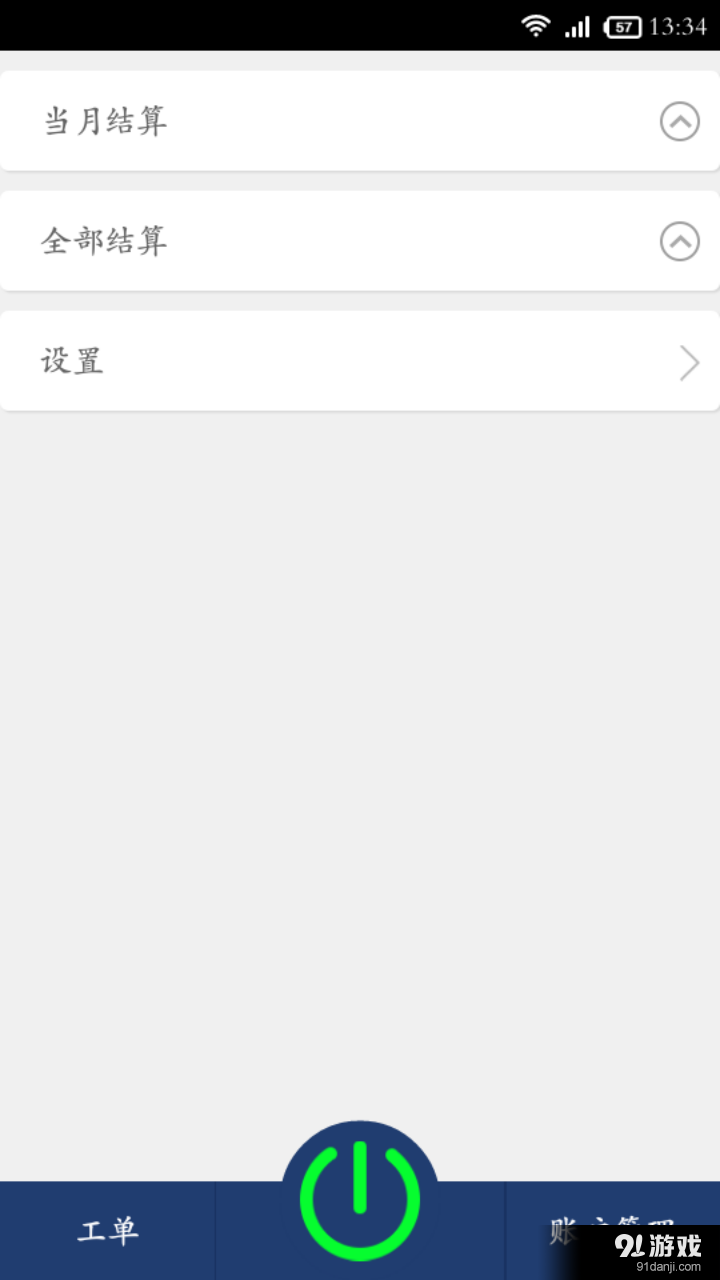
Task: Tap the WiFi status icon
Action: click(x=536, y=26)
